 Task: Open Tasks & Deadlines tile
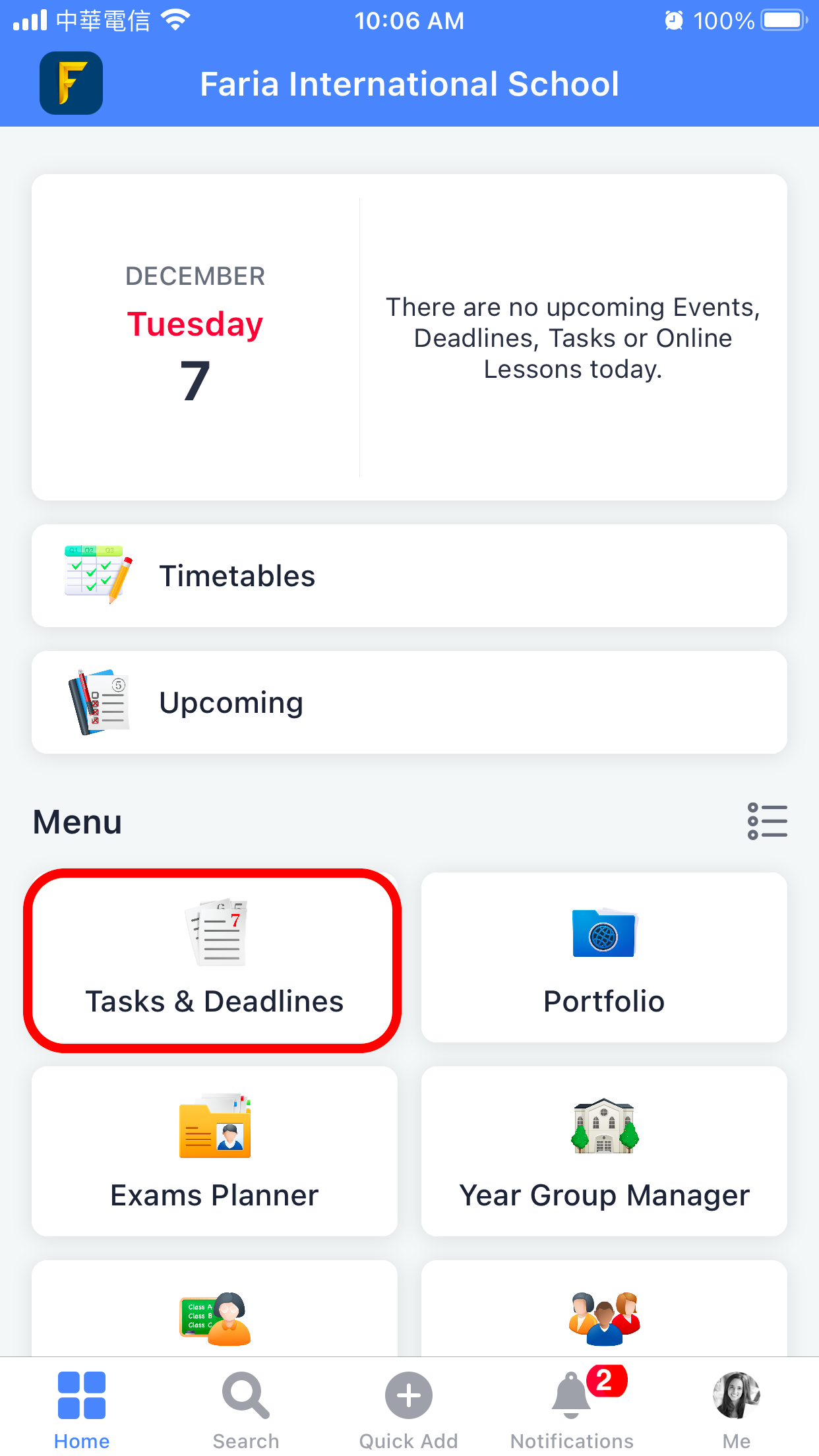click(x=214, y=959)
